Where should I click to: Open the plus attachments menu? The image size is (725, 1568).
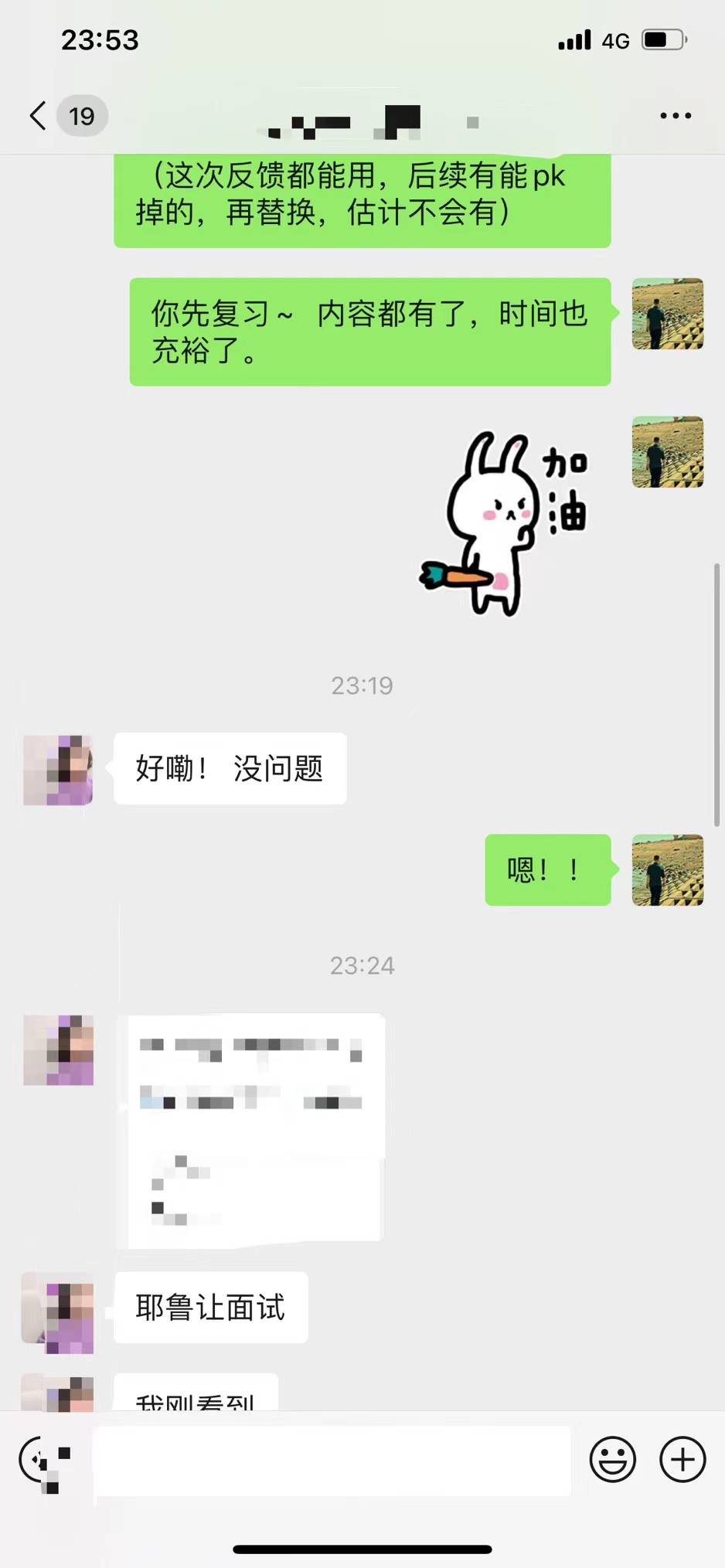click(682, 1460)
